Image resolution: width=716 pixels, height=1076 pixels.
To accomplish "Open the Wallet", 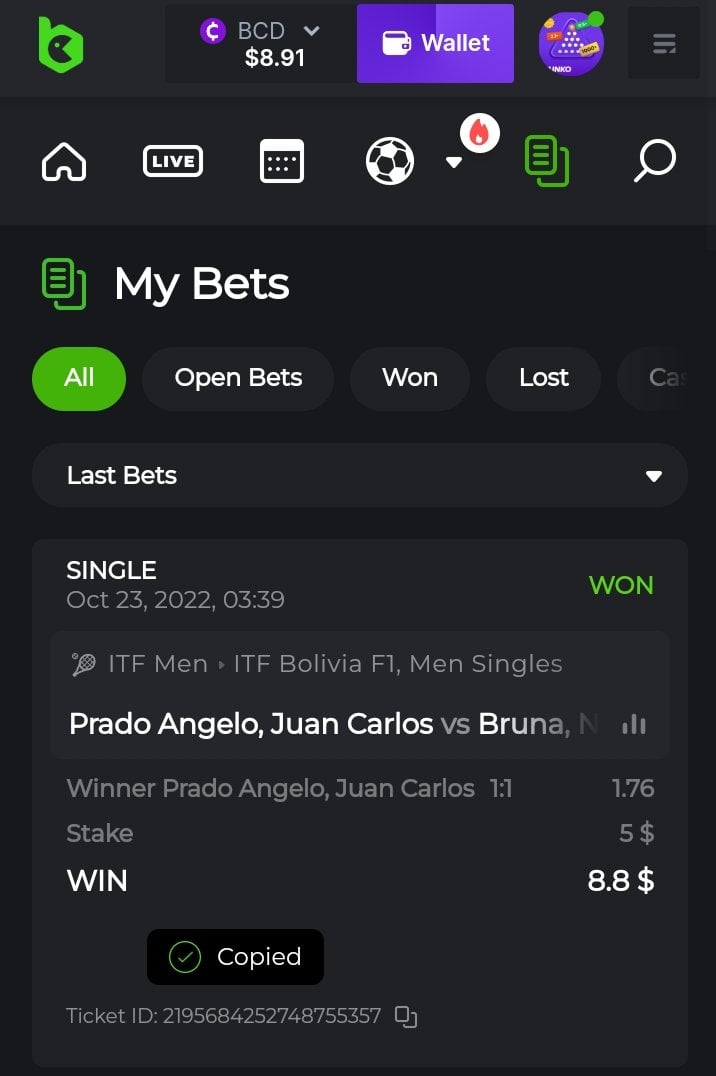I will click(x=435, y=43).
